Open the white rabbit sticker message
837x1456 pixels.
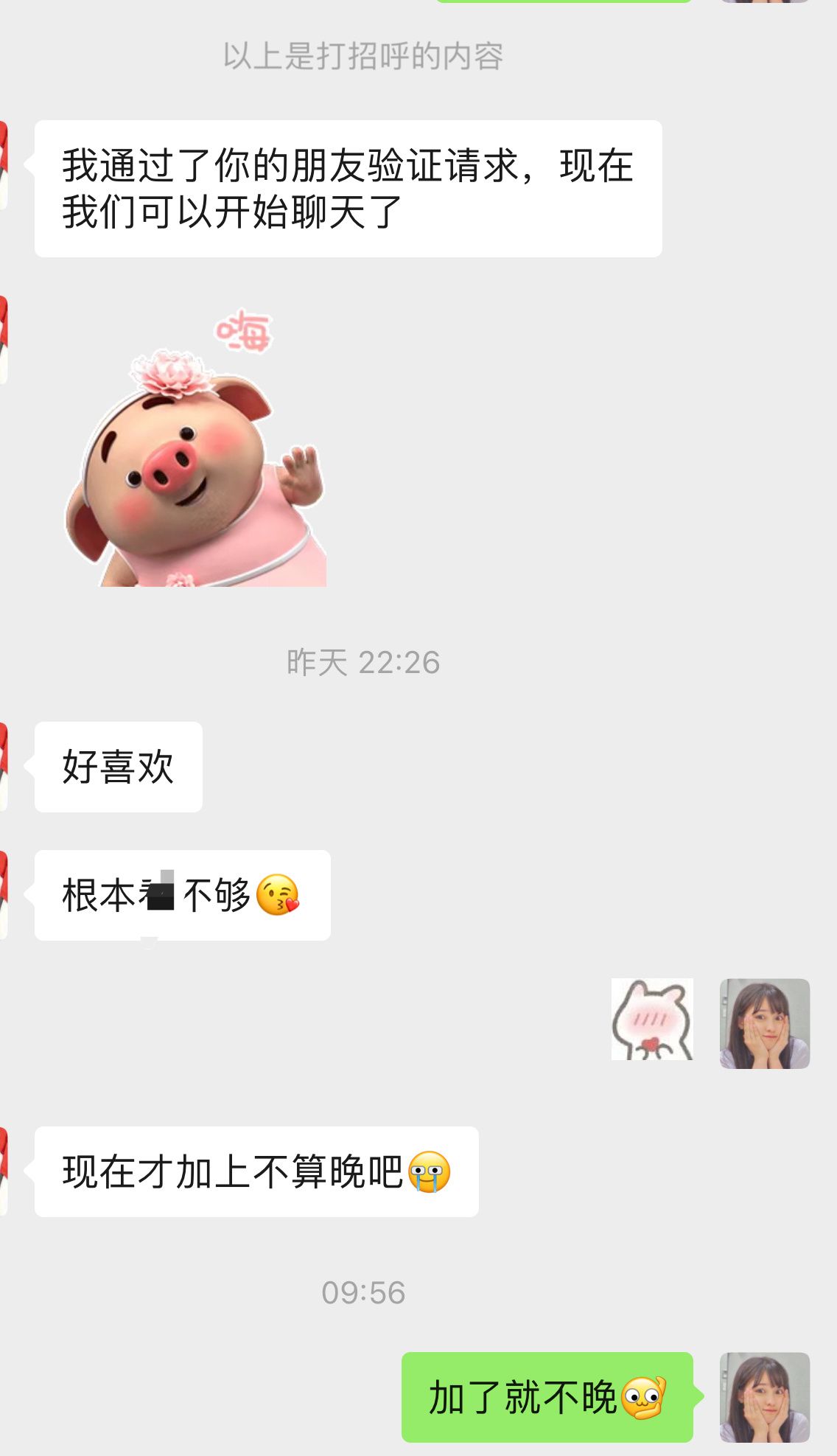pos(652,1020)
